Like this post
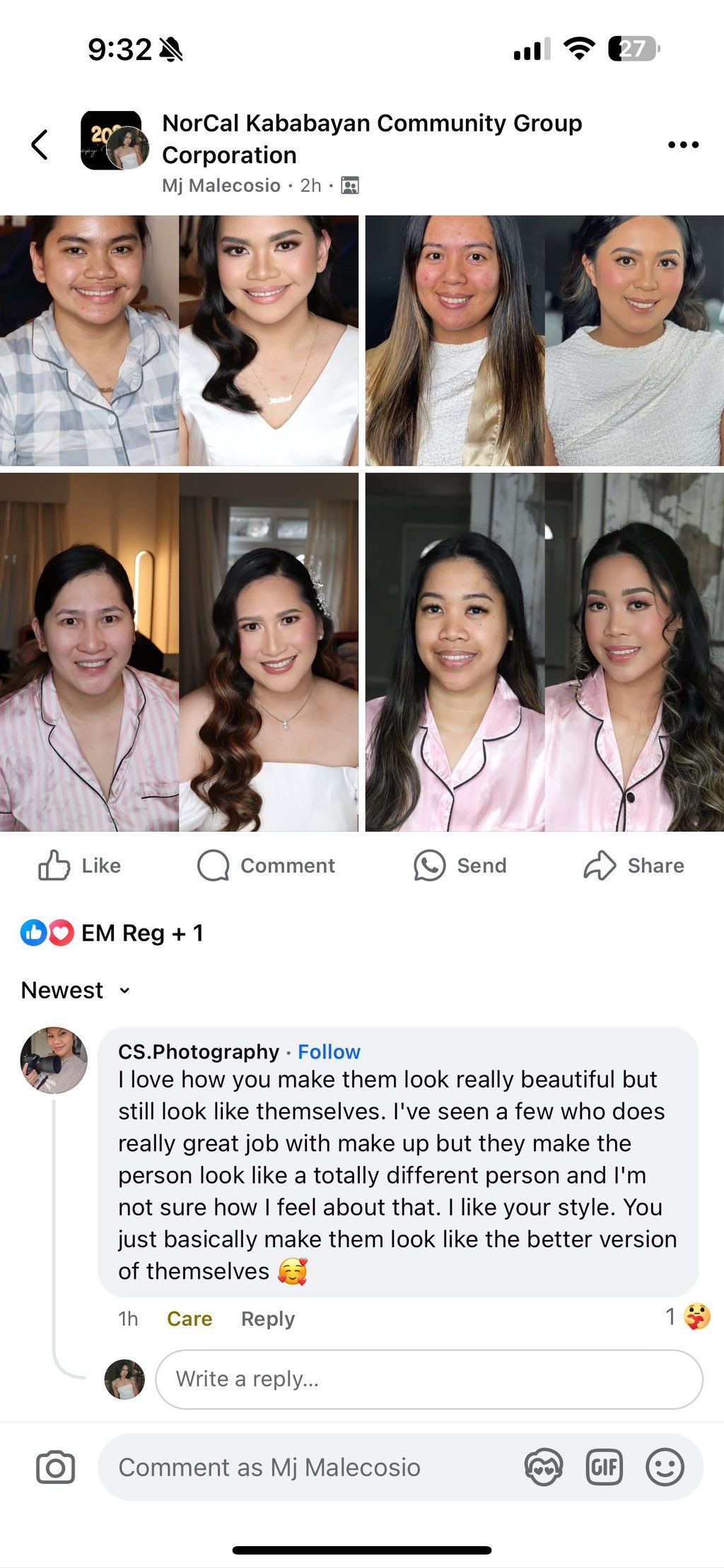The width and height of the screenshot is (724, 1568). 79,866
